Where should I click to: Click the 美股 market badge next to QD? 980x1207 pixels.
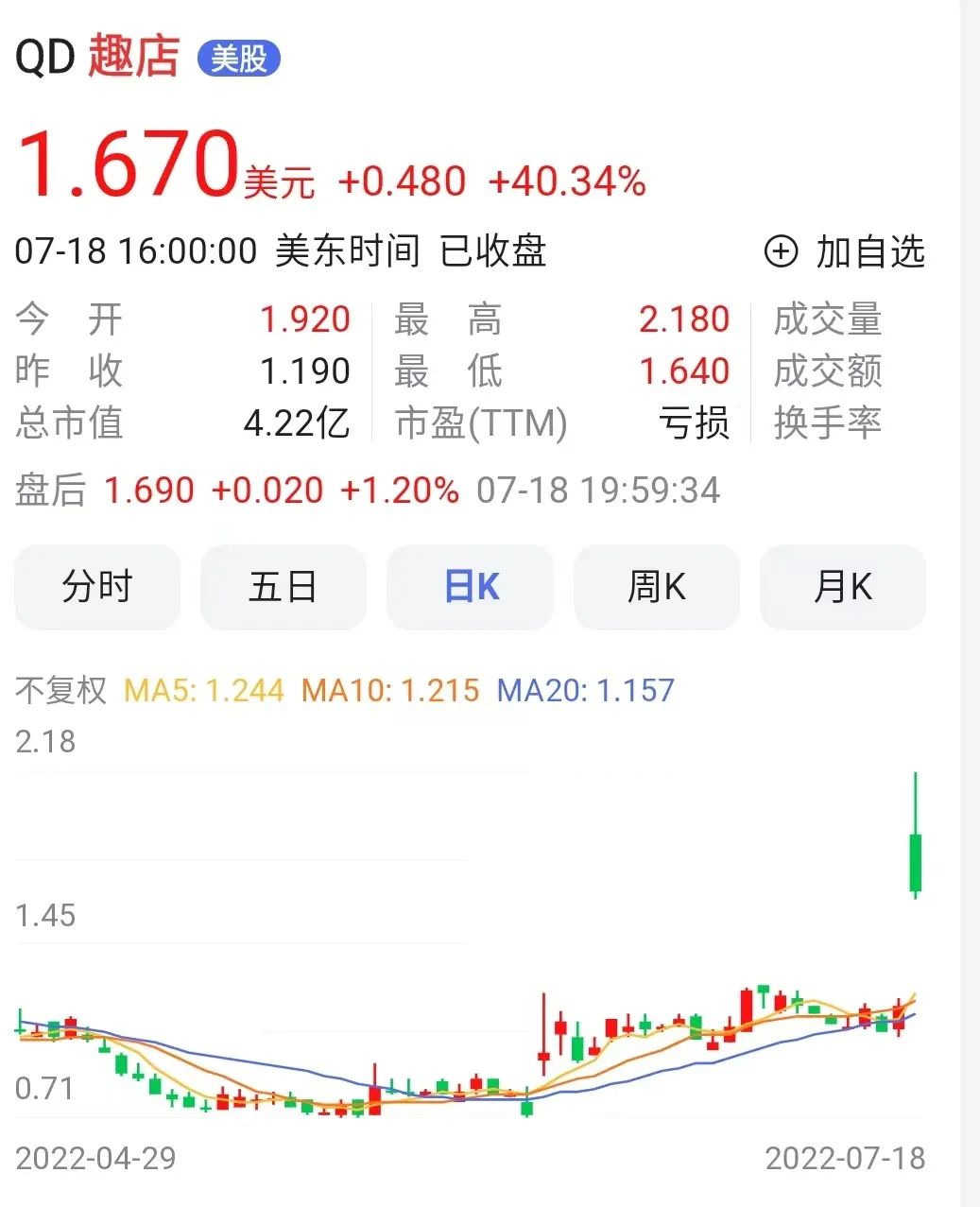point(238,59)
